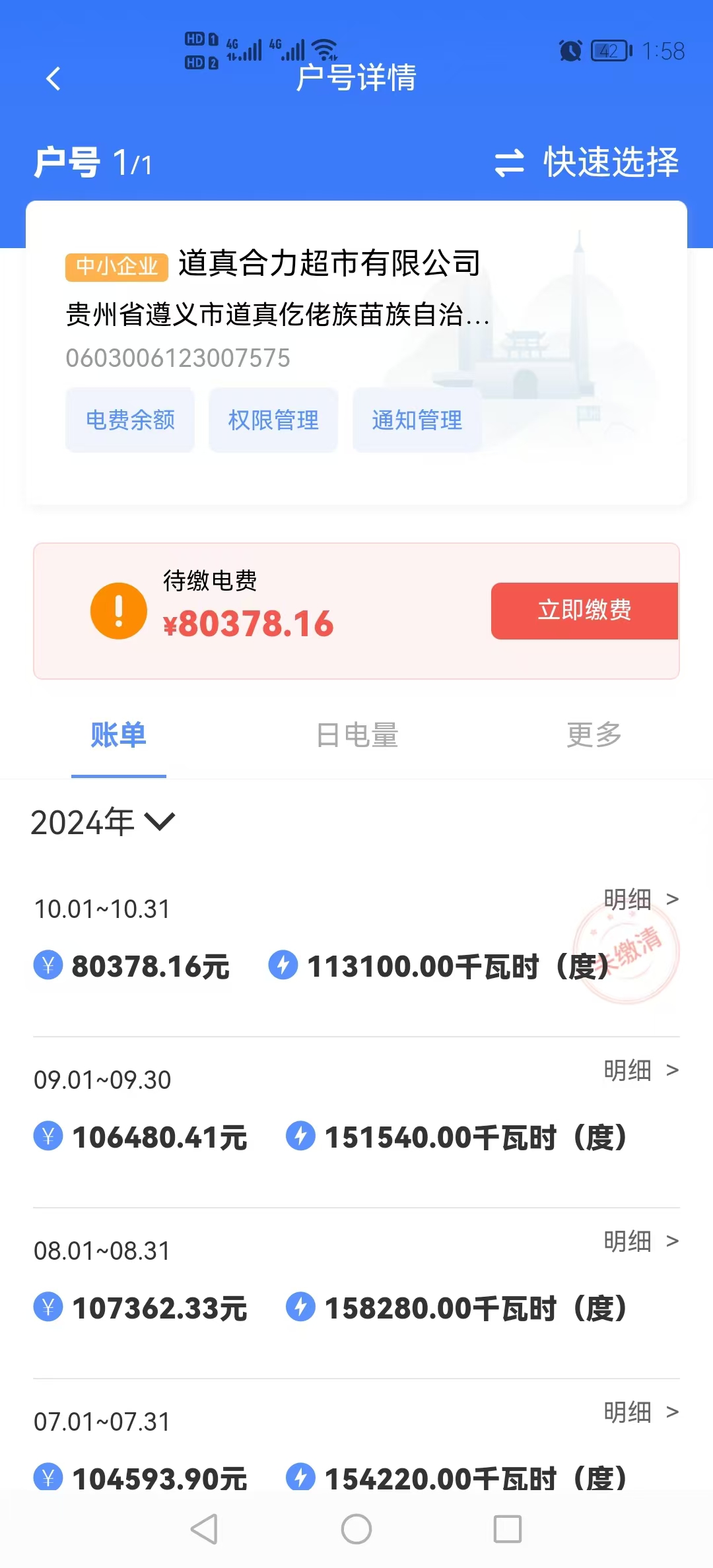Switch to the 日电量 tab
The width and height of the screenshot is (713, 1568).
[356, 735]
